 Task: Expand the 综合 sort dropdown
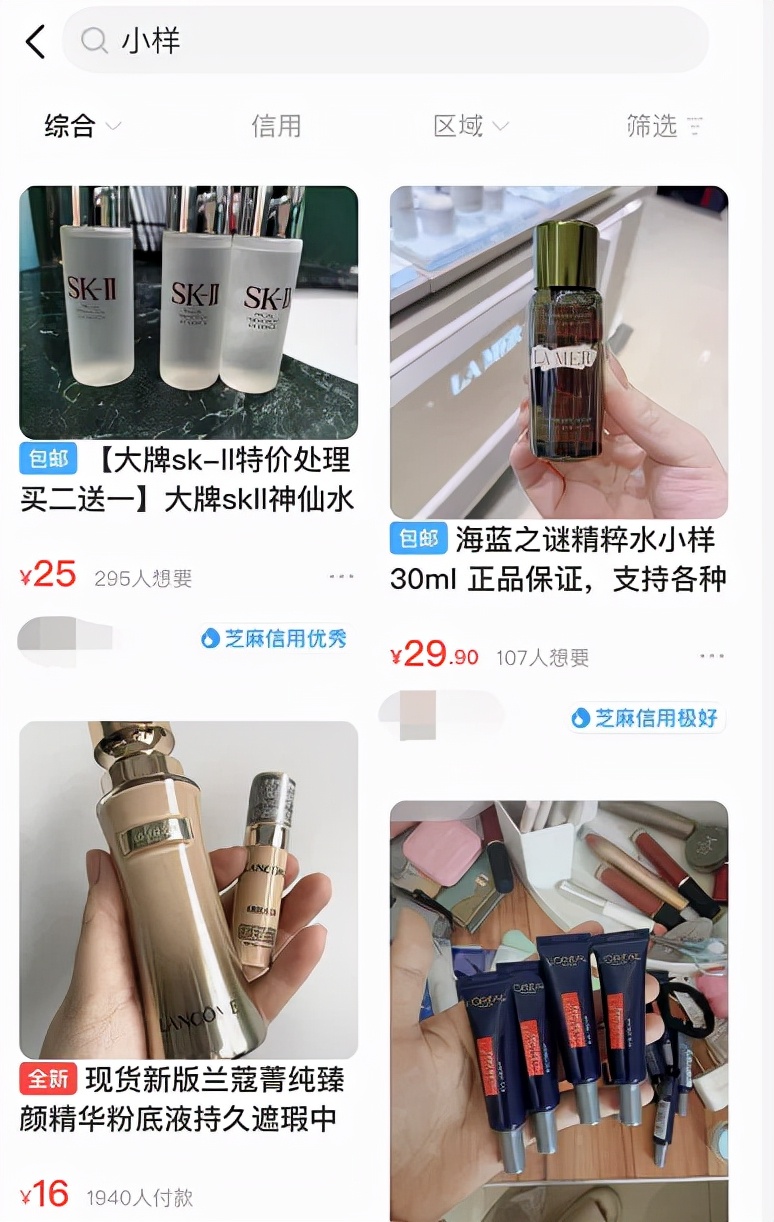(x=82, y=126)
